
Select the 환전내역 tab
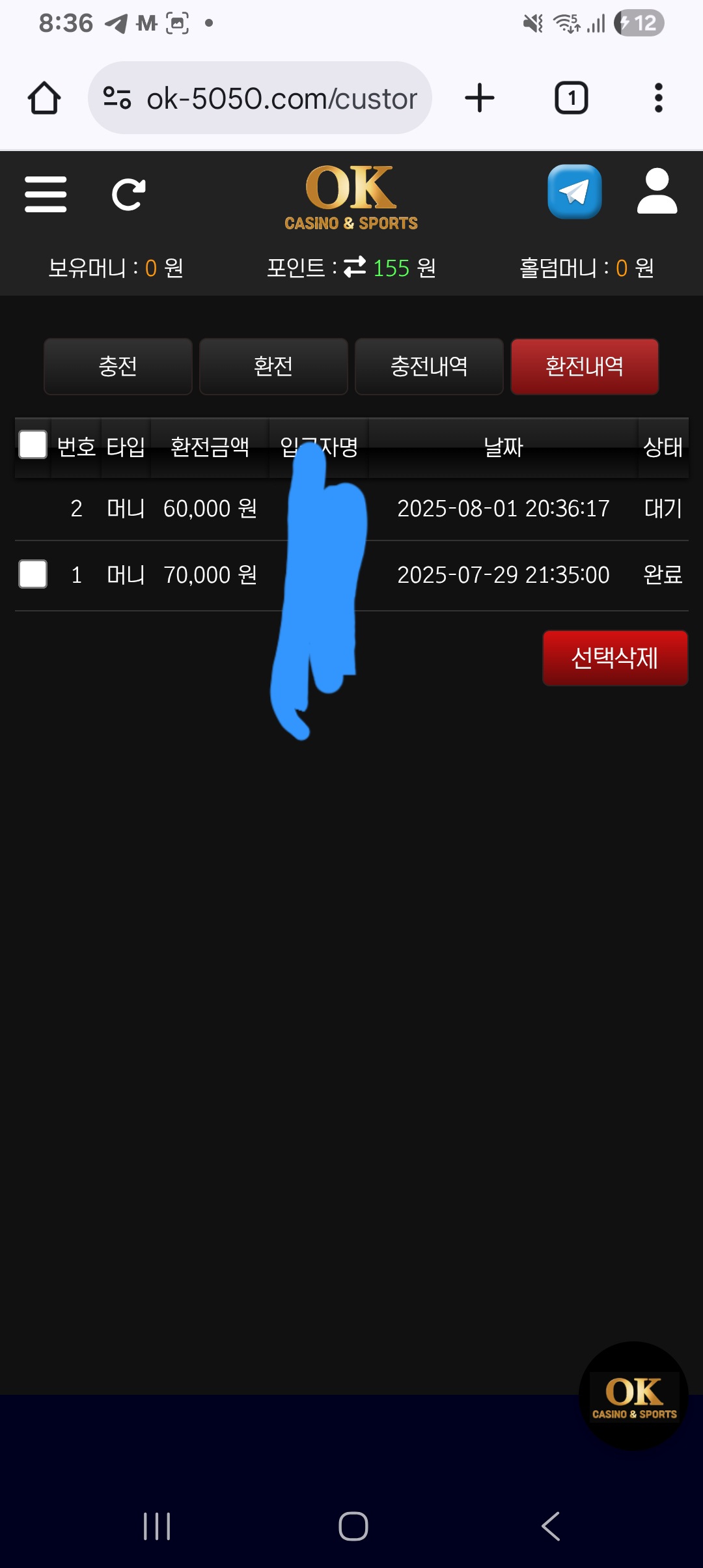pyautogui.click(x=585, y=367)
